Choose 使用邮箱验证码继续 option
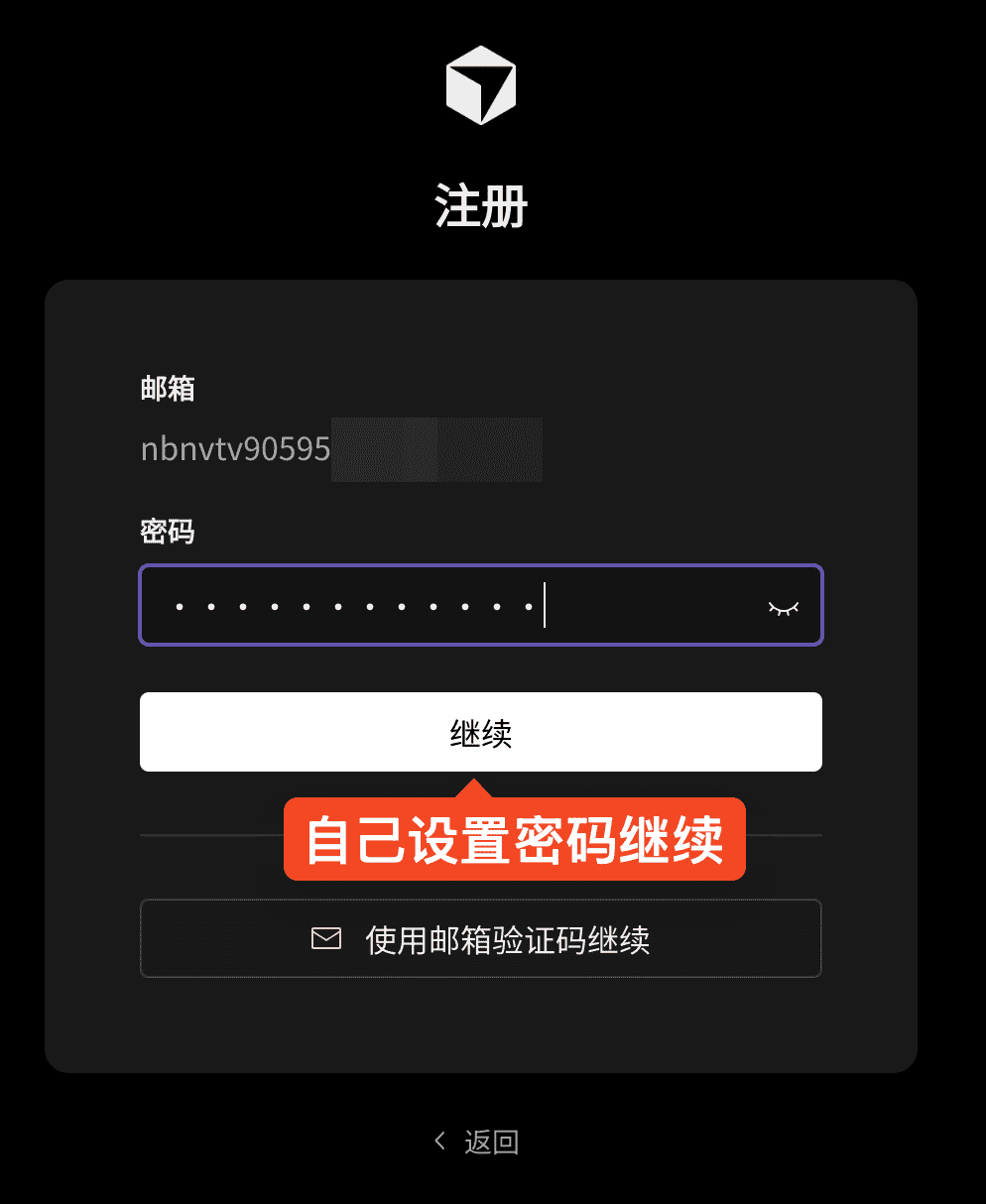This screenshot has height=1204, width=986. point(481,938)
